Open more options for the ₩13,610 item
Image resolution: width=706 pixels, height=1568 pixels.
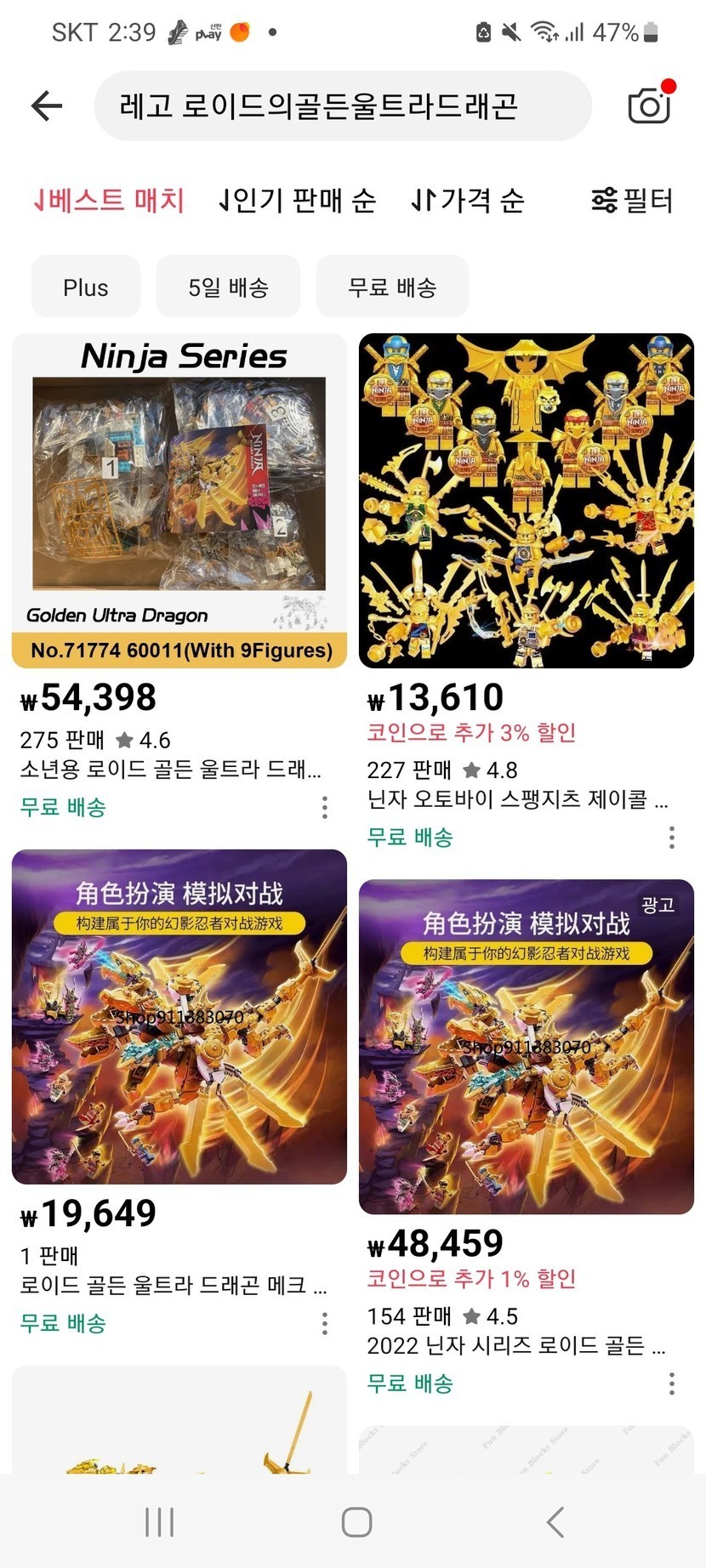tap(672, 838)
